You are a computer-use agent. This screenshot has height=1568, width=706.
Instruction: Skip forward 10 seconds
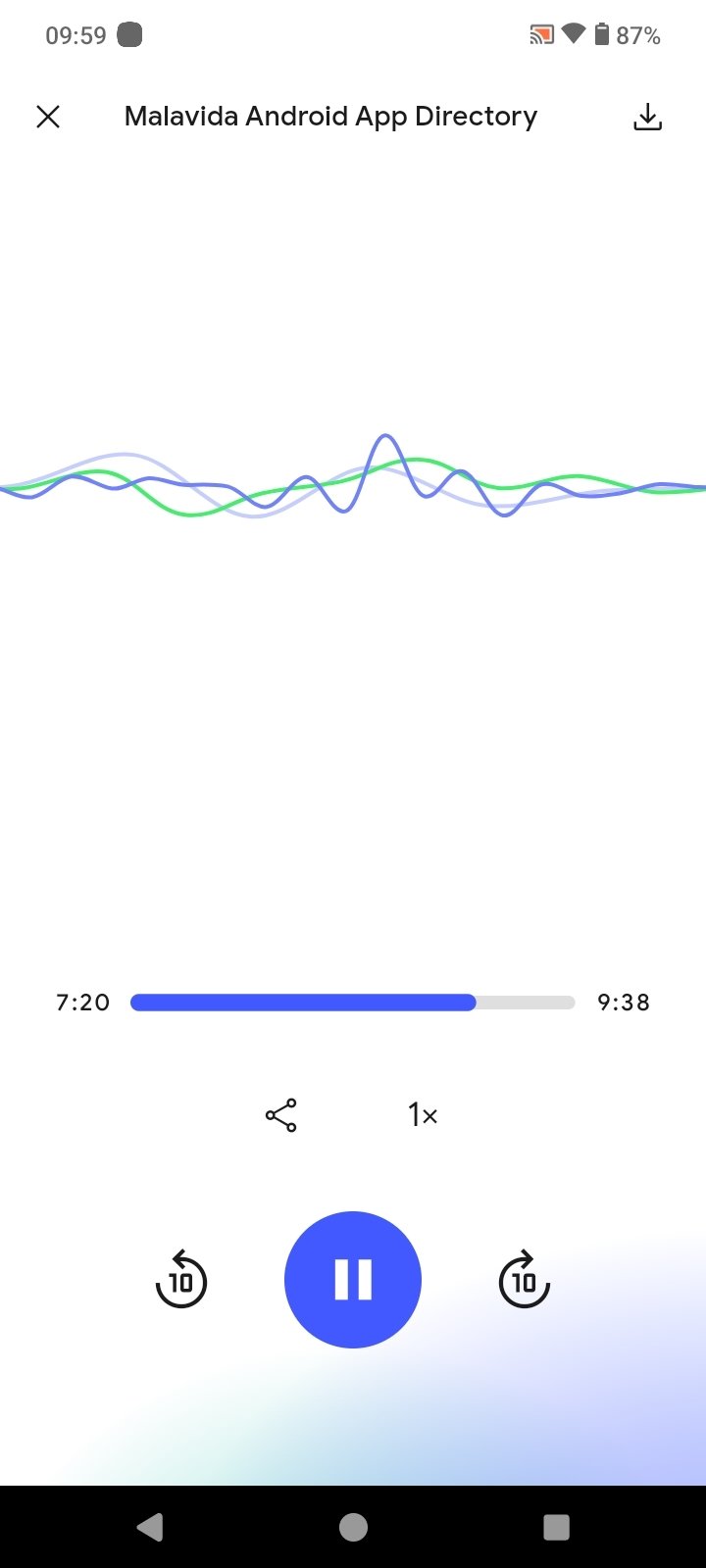pyautogui.click(x=525, y=1280)
